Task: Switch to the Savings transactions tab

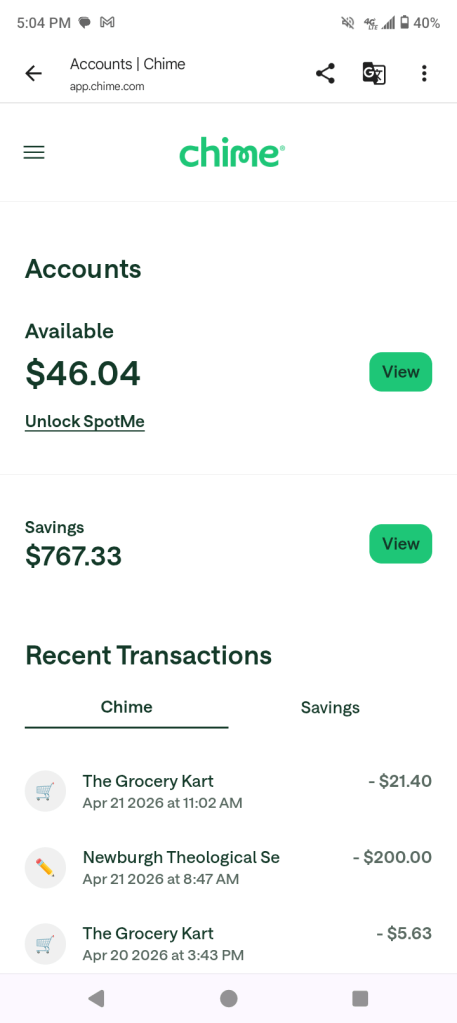Action: pos(330,708)
